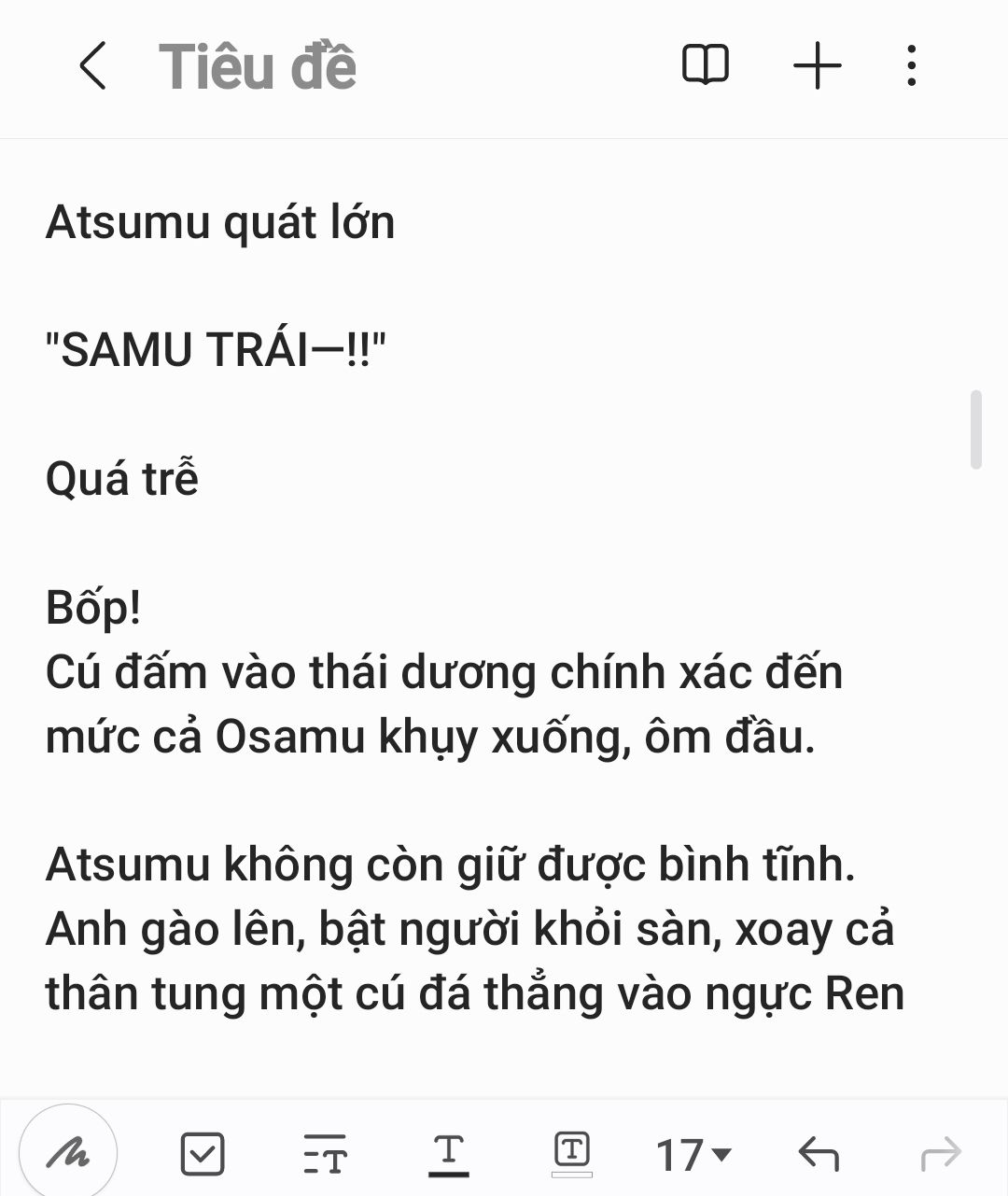Activate the handwriting pen tool
This screenshot has width=1008, height=1196.
68,1154
